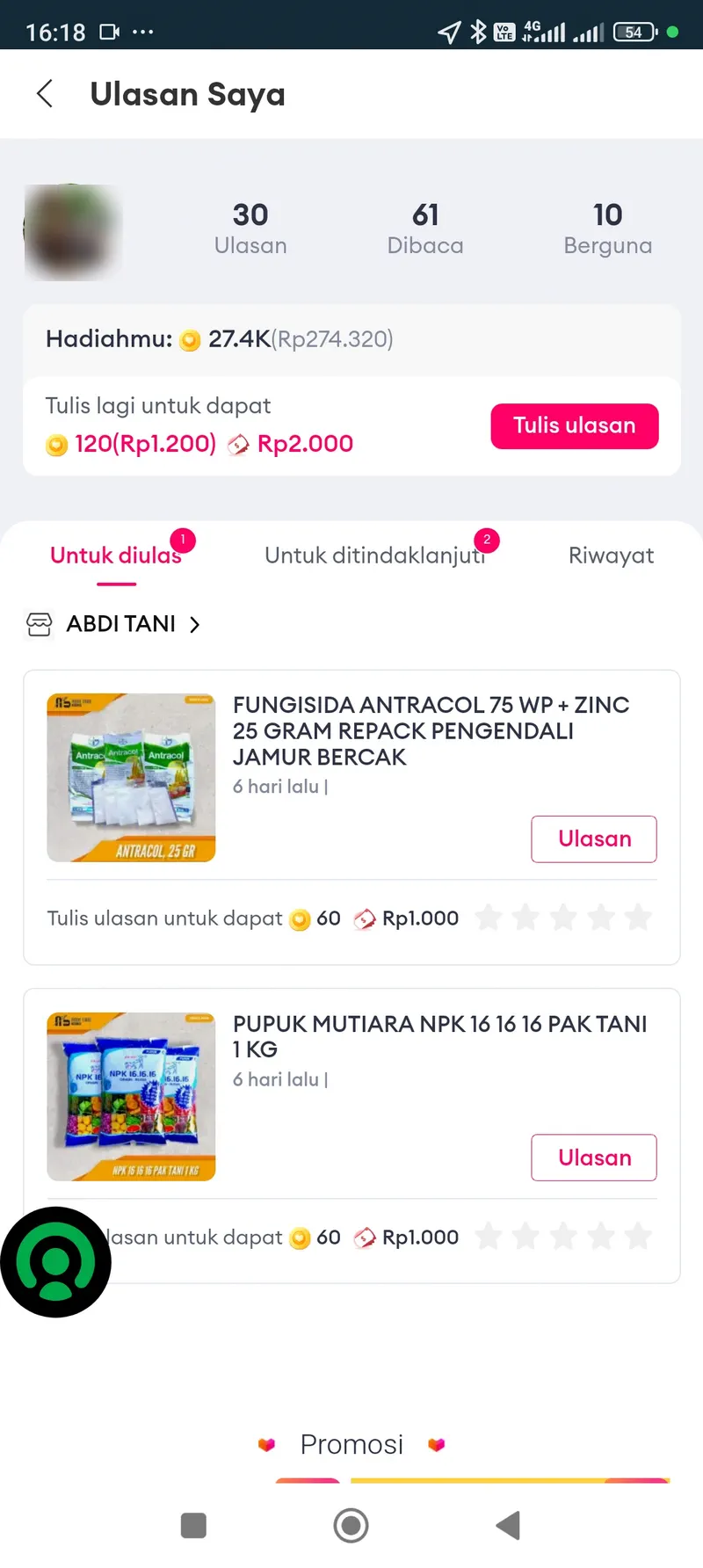Tap the pink Tulis ulasan button
The height and width of the screenshot is (1568, 703).
pos(574,426)
